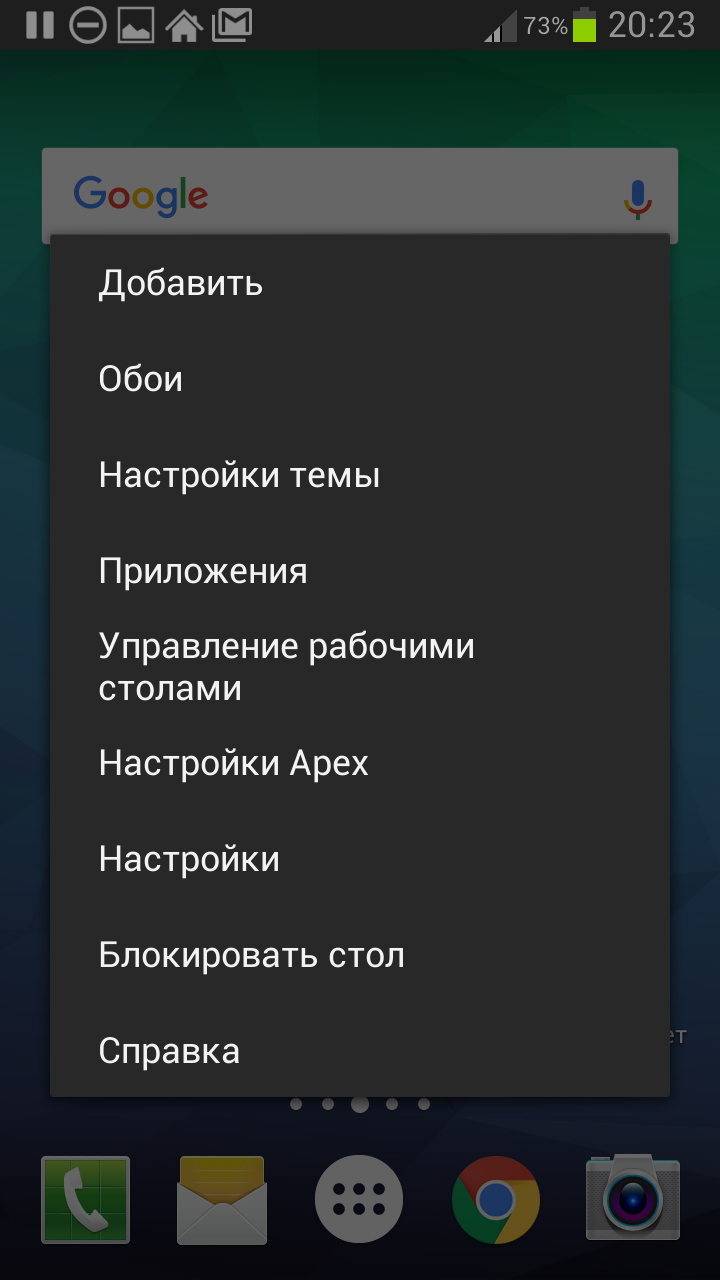Open Настройки темы
This screenshot has width=720, height=1280.
pos(360,475)
